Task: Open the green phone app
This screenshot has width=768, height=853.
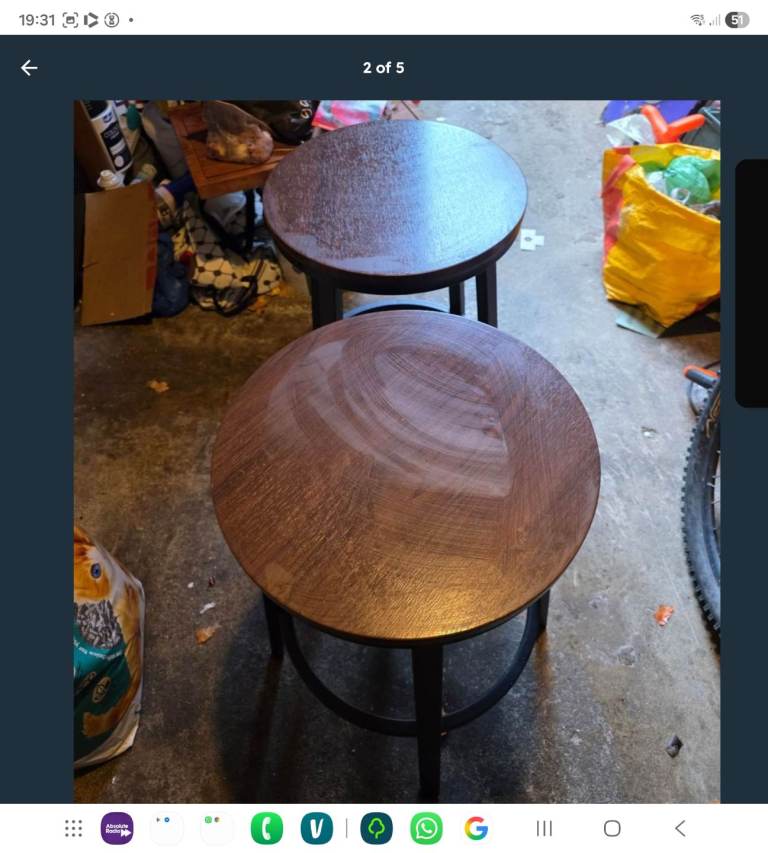Action: click(266, 828)
